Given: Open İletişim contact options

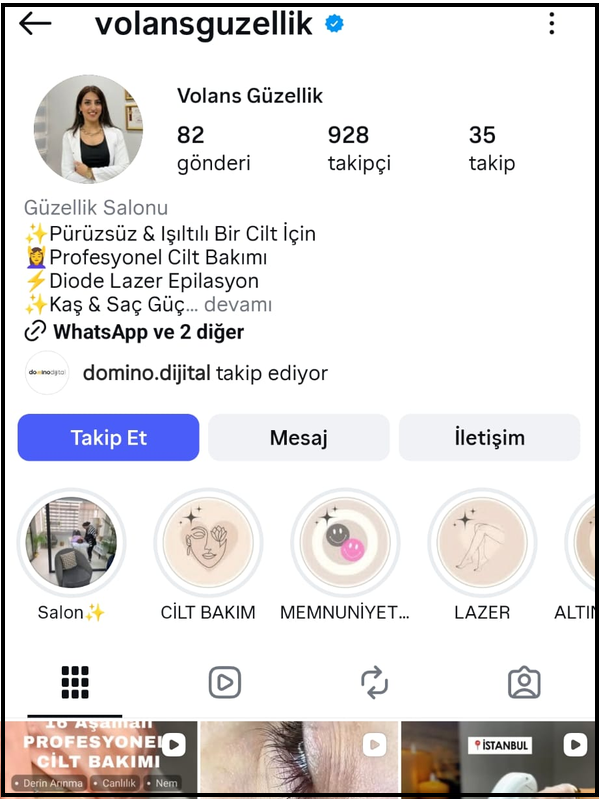Looking at the screenshot, I should pos(489,438).
